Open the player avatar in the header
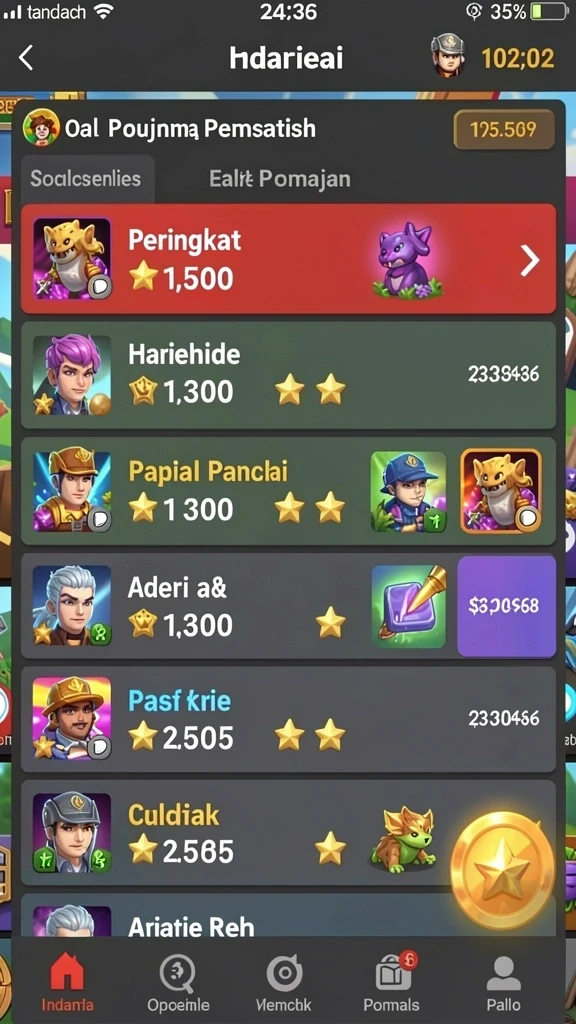Screen dimensions: 576x1024 (x=447, y=56)
